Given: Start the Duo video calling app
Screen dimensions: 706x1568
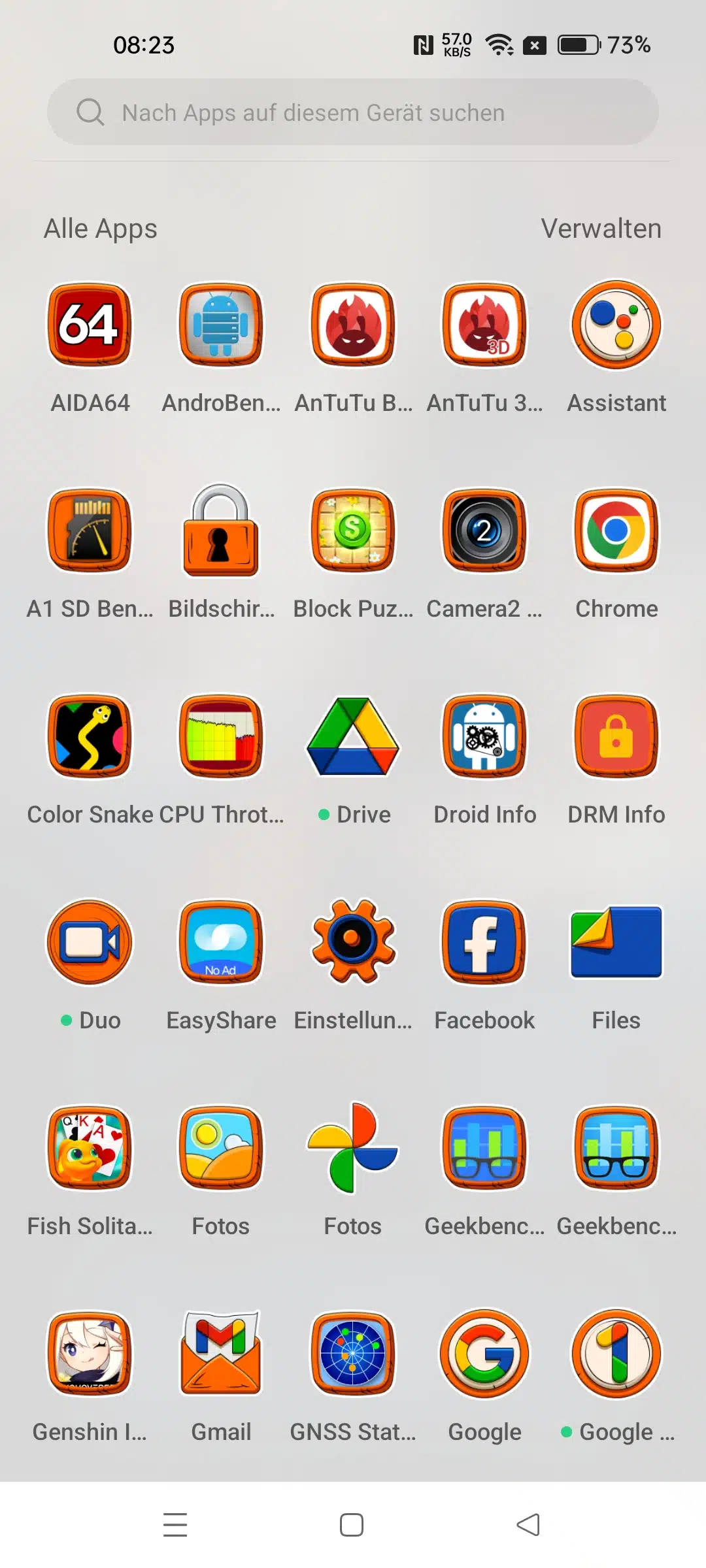Looking at the screenshot, I should coord(90,942).
